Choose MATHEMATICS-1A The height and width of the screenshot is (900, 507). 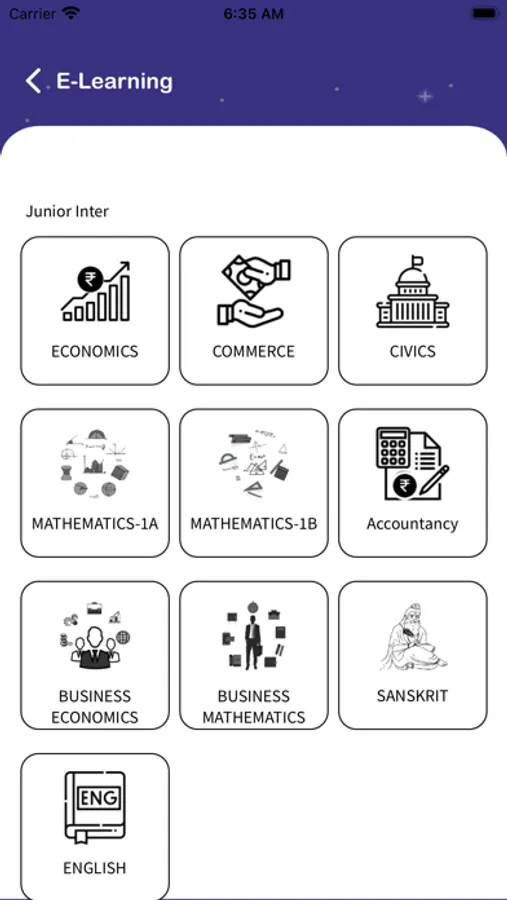pyautogui.click(x=95, y=483)
